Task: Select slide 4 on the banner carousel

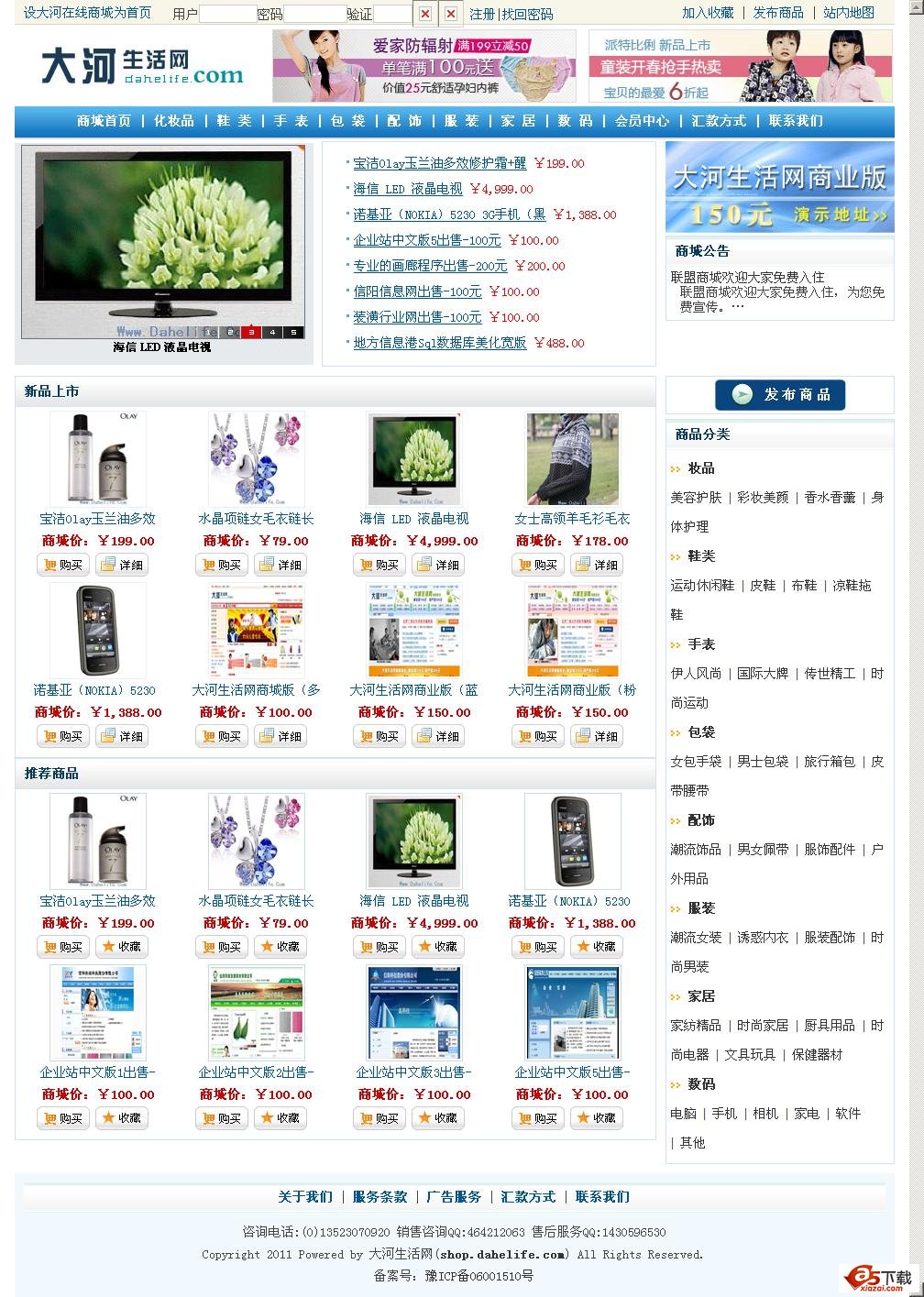Action: (x=272, y=332)
